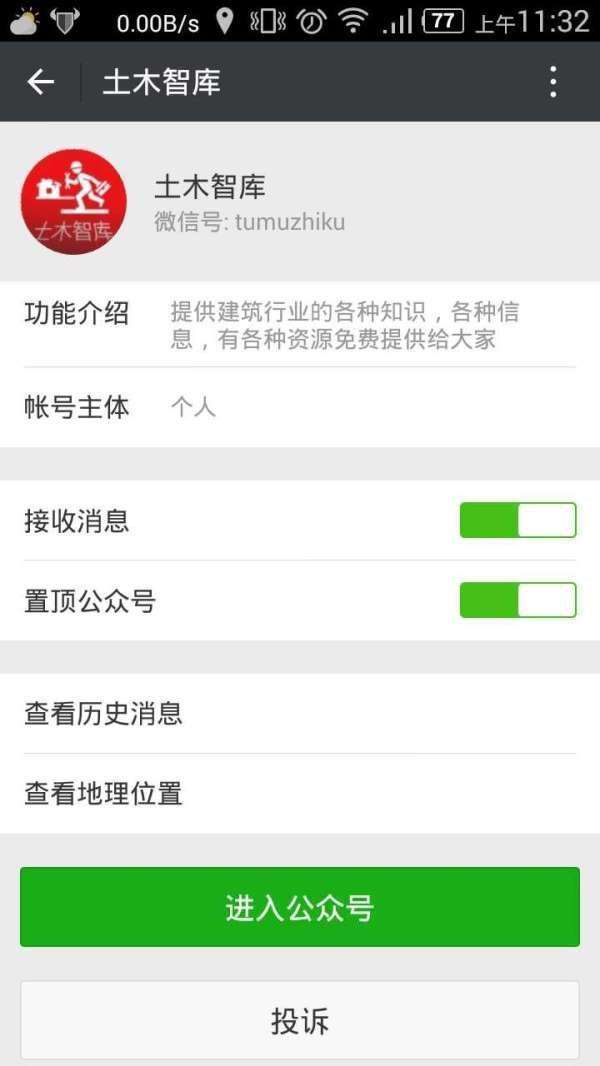Toggle the 置顶公众号 switch

coord(518,600)
